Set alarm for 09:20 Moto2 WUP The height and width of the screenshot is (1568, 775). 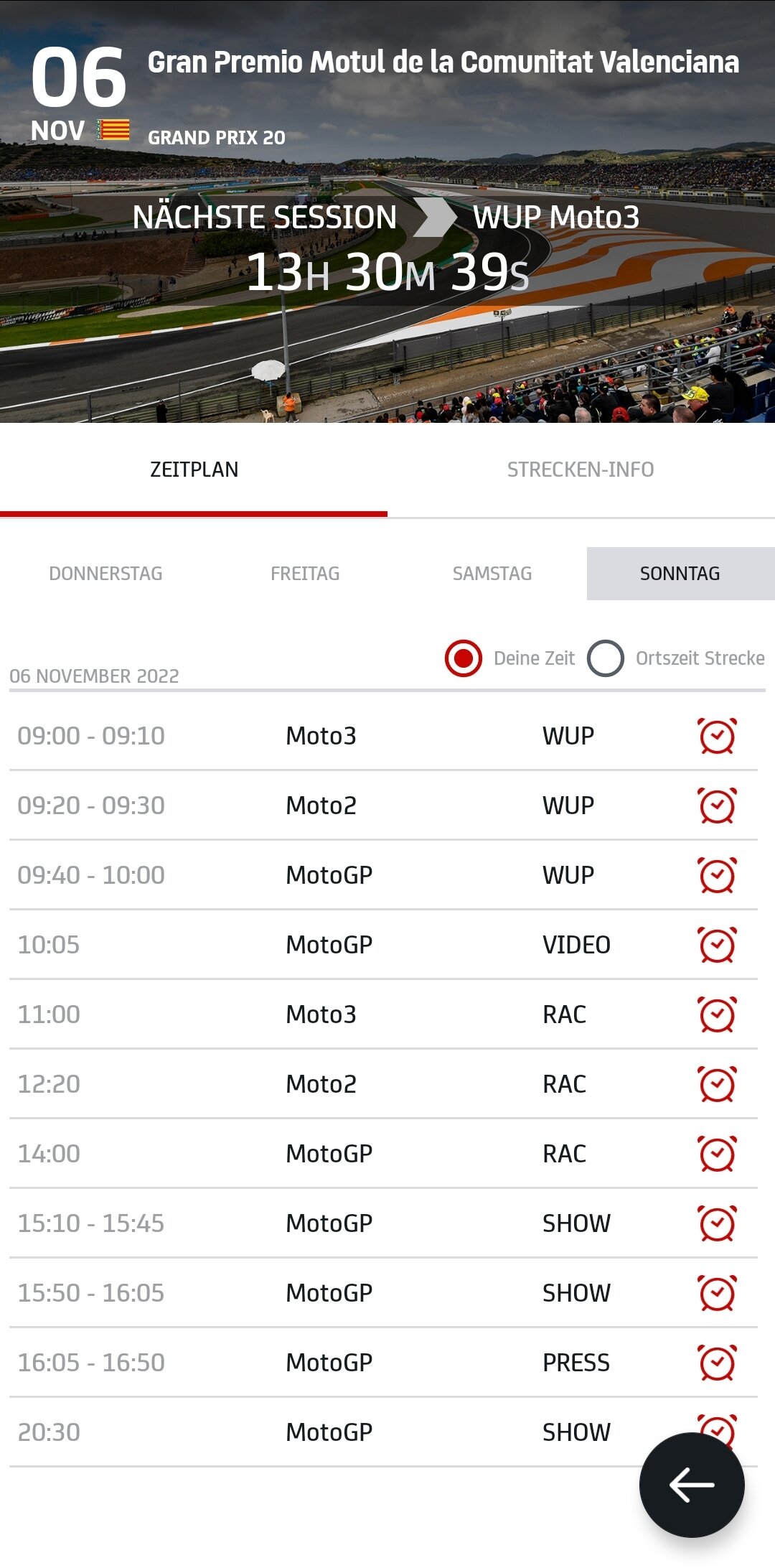(717, 806)
